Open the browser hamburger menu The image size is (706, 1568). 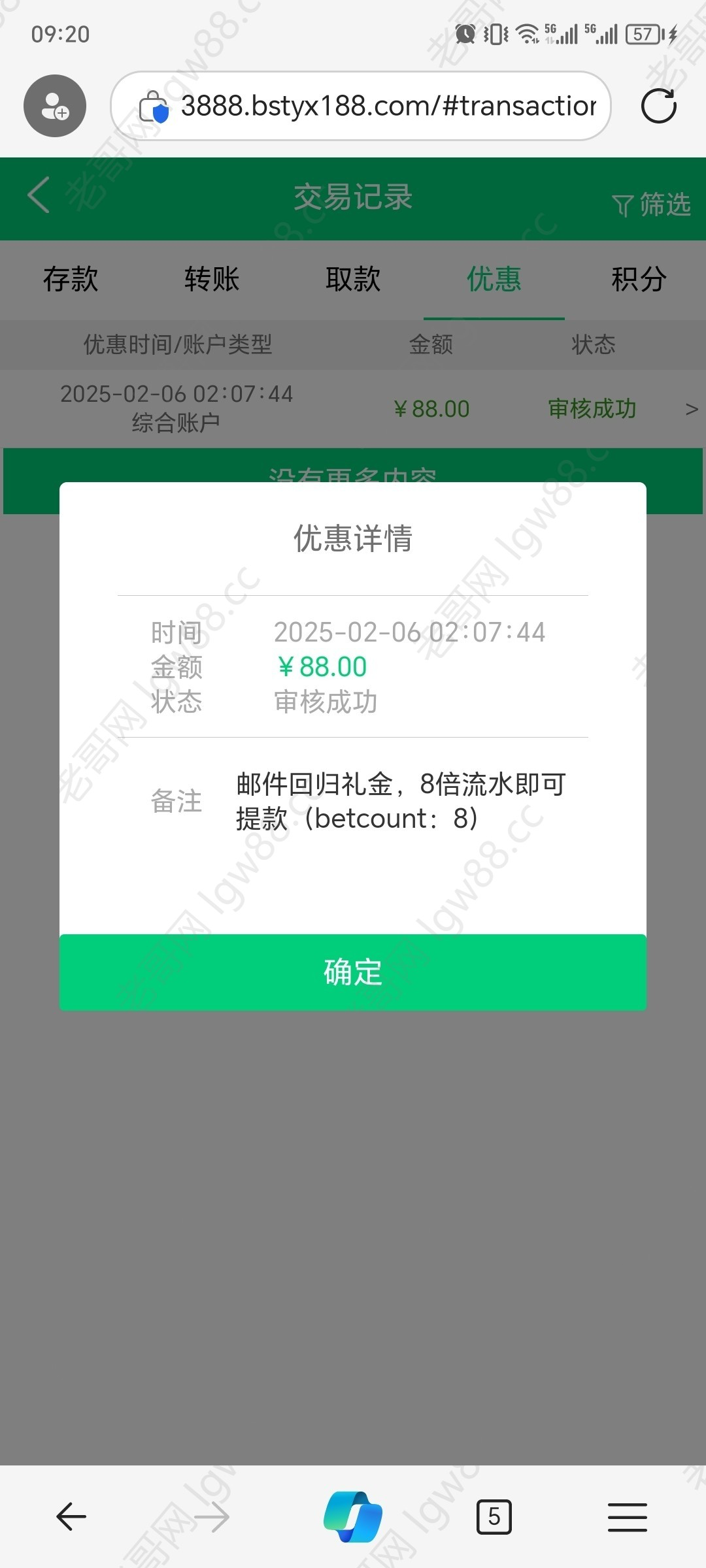click(x=628, y=1516)
